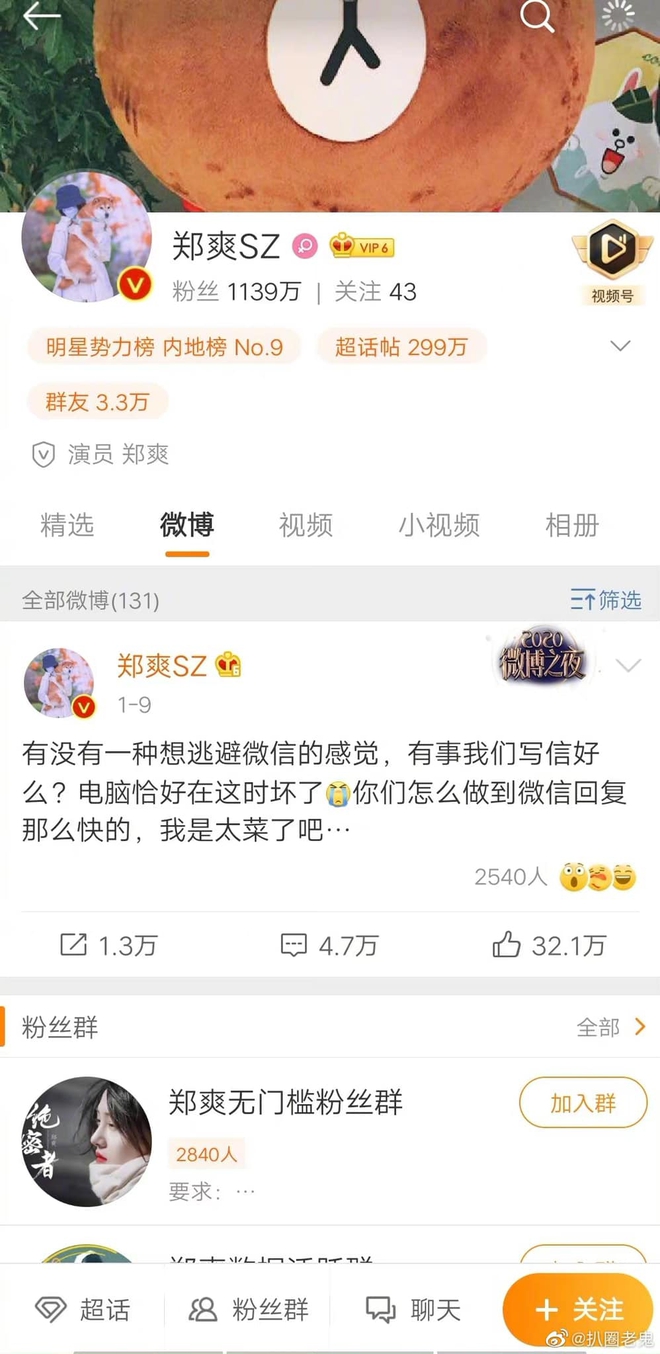Switch to the 小视频 tab

click(x=439, y=525)
